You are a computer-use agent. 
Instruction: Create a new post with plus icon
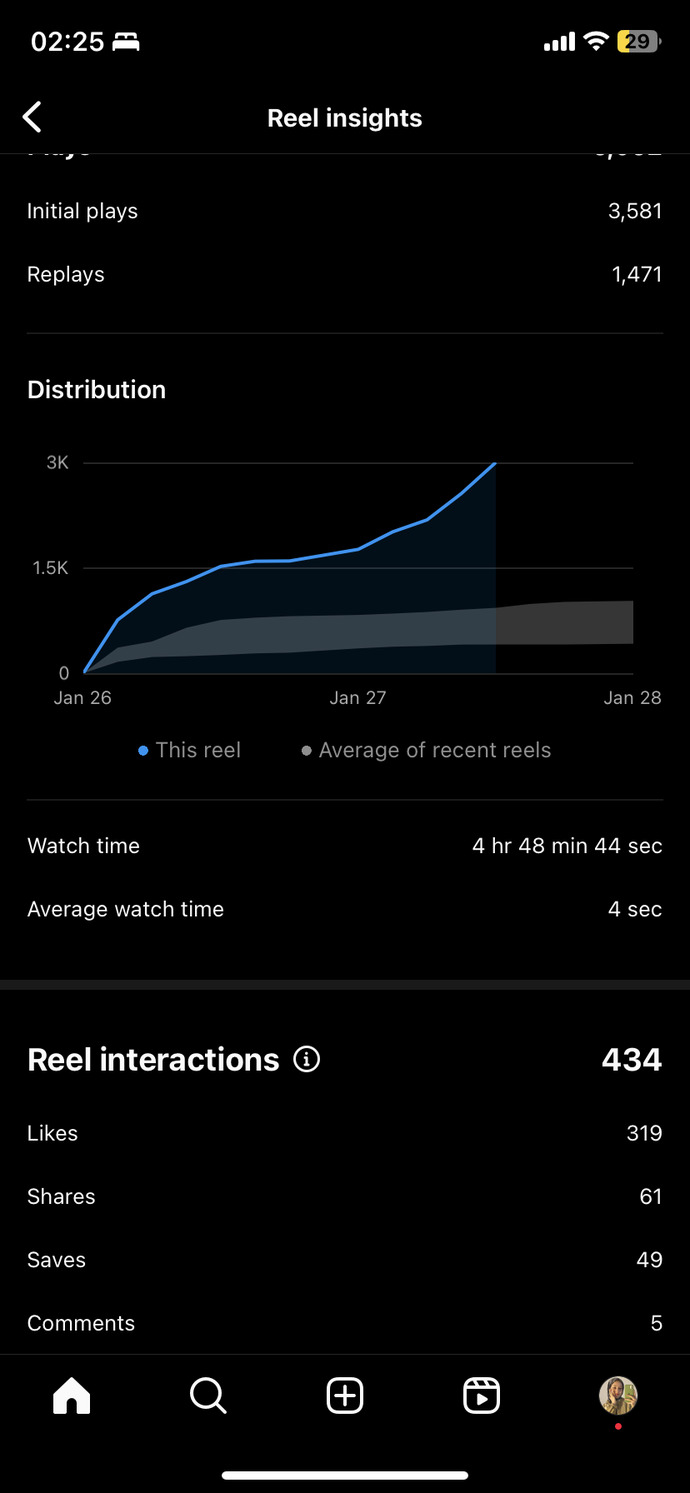(x=345, y=1395)
